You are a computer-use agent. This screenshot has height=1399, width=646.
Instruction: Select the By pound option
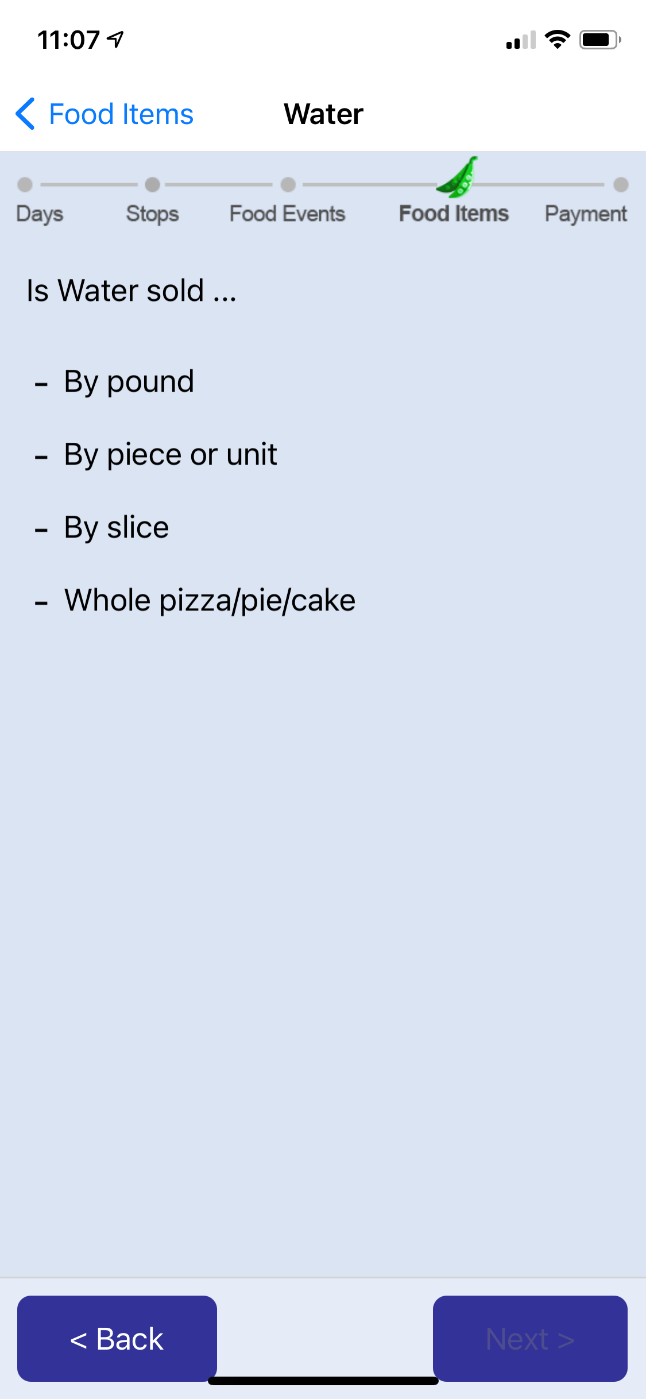[x=129, y=382]
